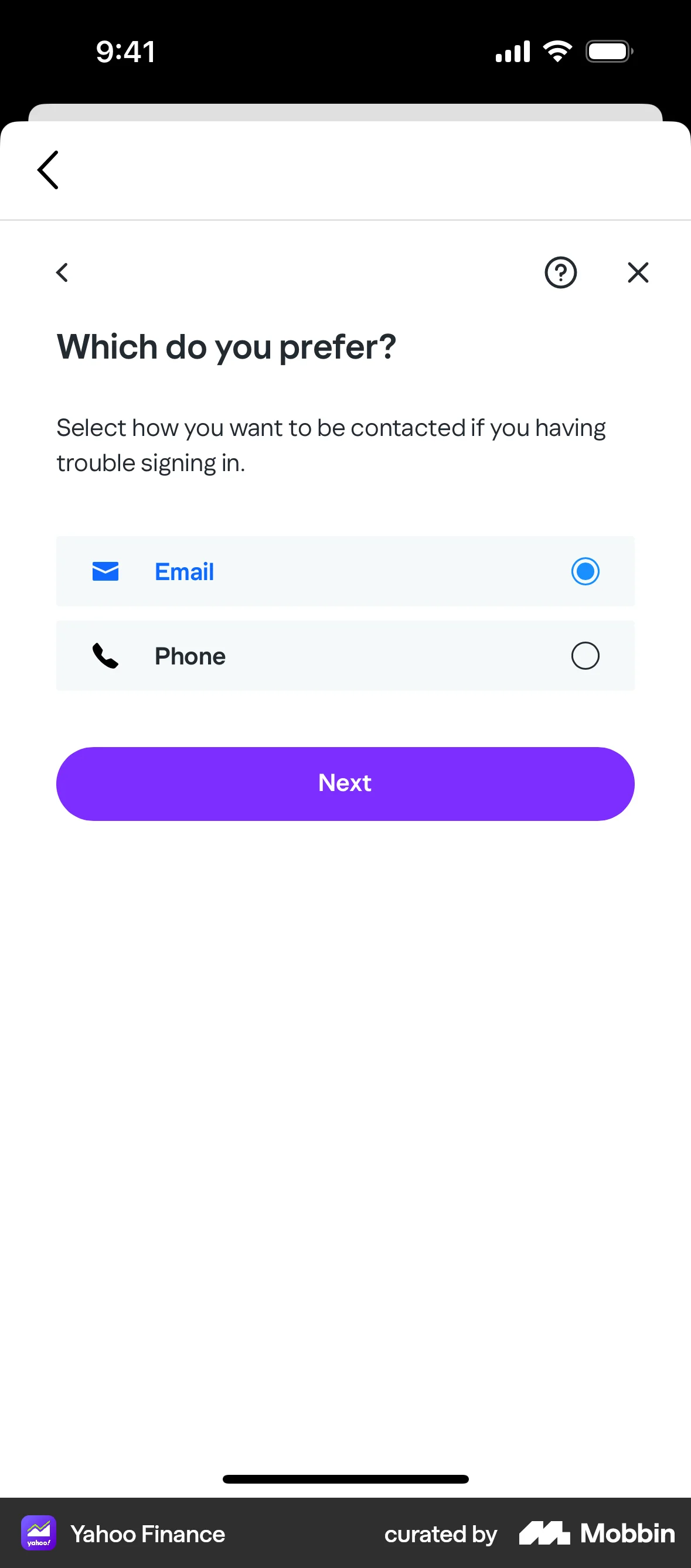Image resolution: width=691 pixels, height=1568 pixels.
Task: Select the Phone menu entry
Action: [x=189, y=656]
